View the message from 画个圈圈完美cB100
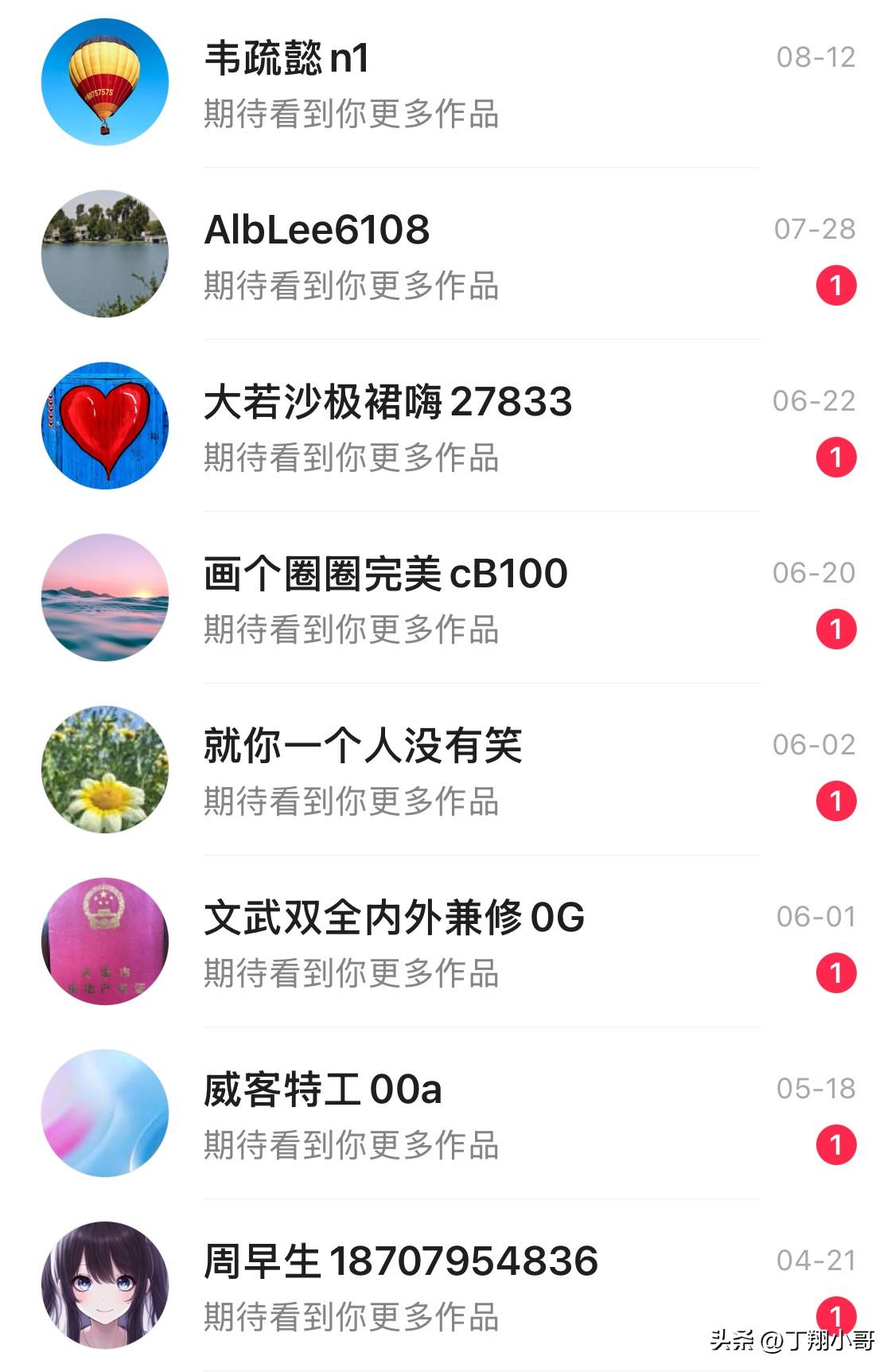 coord(446,599)
